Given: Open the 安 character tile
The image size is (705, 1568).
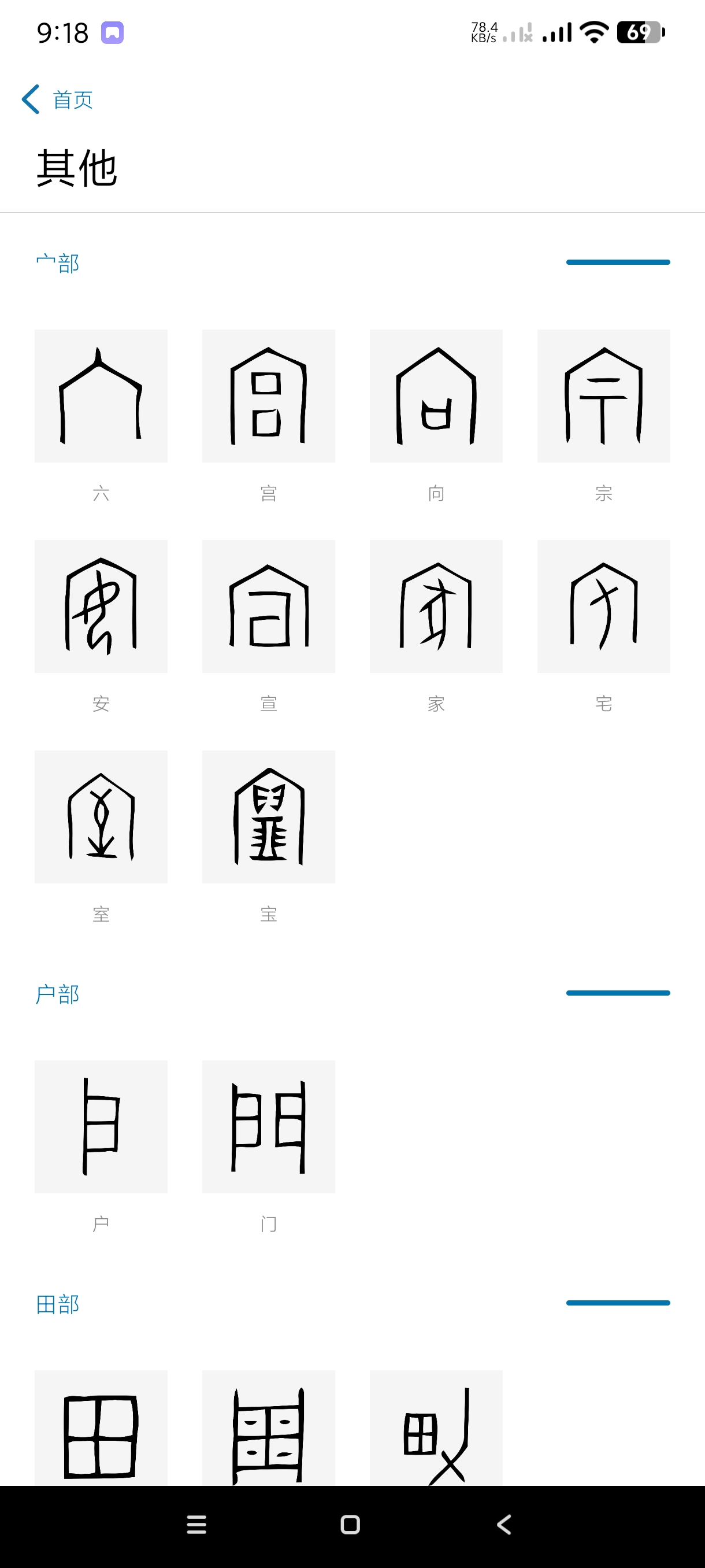Looking at the screenshot, I should (101, 607).
